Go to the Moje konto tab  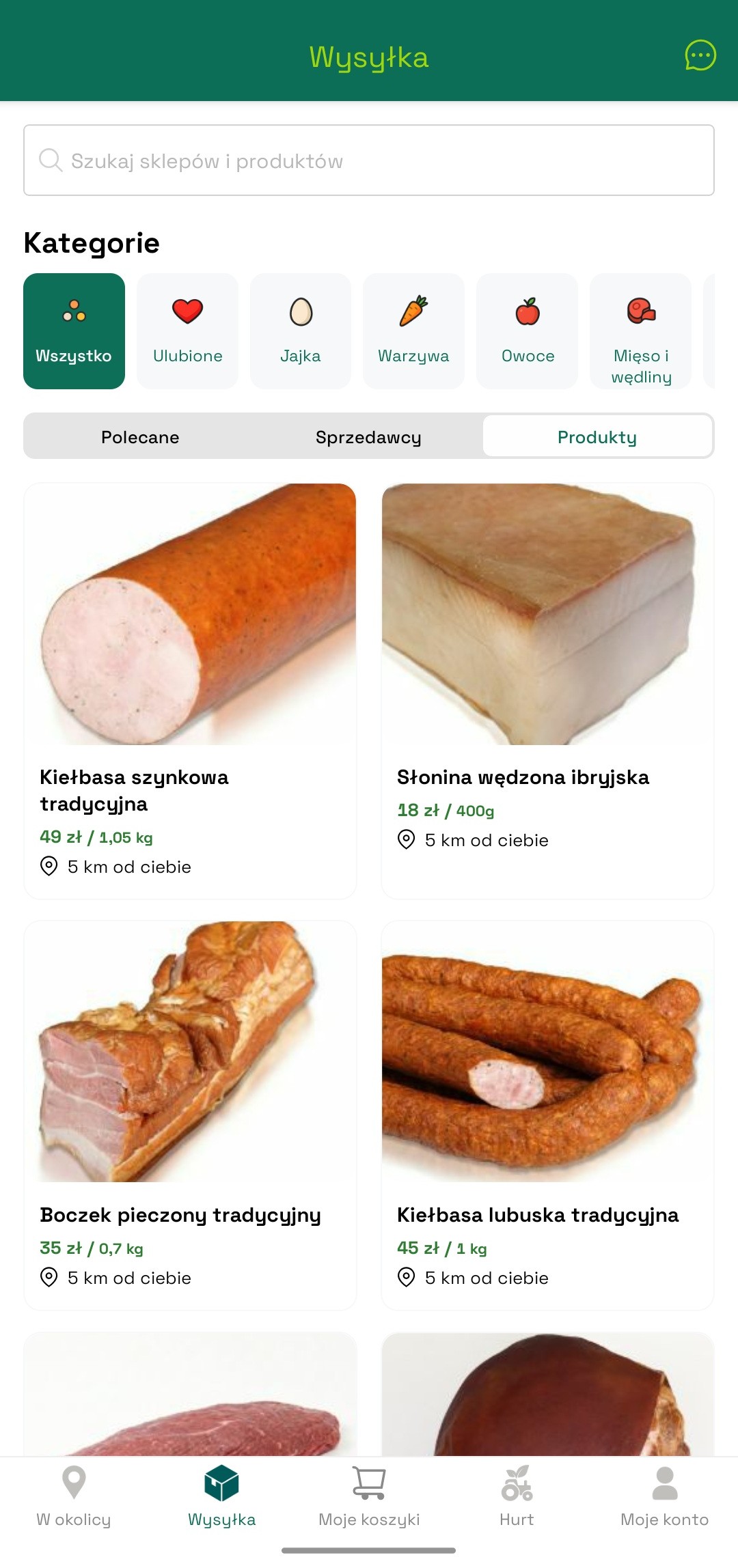click(664, 1497)
